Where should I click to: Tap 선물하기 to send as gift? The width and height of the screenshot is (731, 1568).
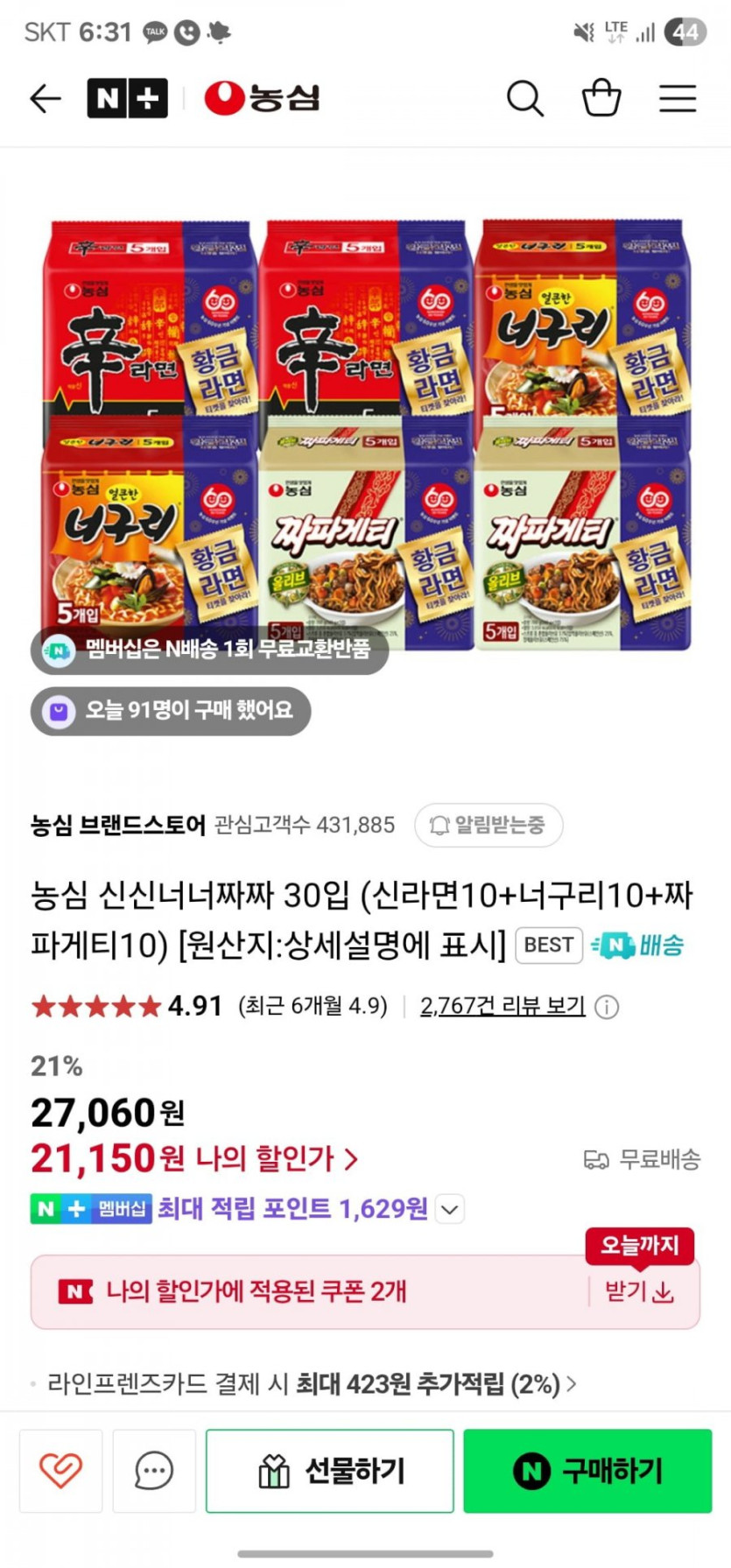coord(330,1471)
